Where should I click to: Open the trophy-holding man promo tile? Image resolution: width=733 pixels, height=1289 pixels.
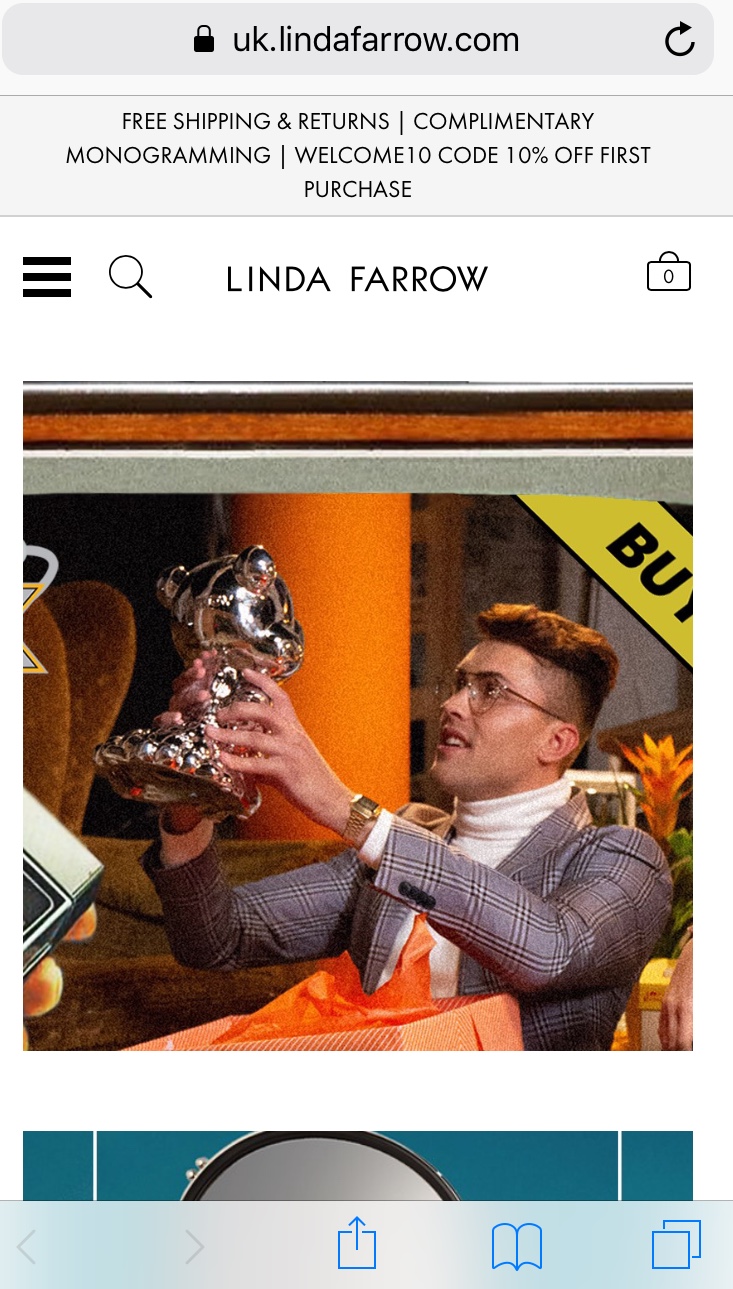pos(358,716)
